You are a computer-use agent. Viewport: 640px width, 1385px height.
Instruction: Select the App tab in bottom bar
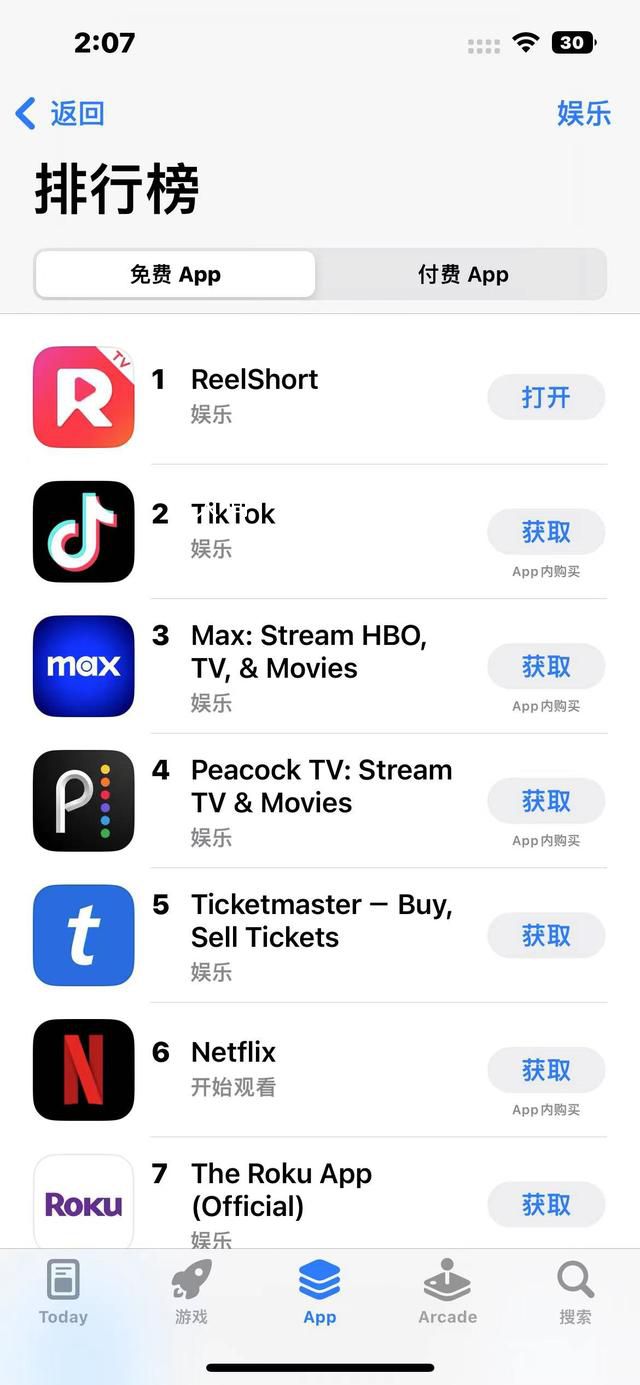[319, 1292]
